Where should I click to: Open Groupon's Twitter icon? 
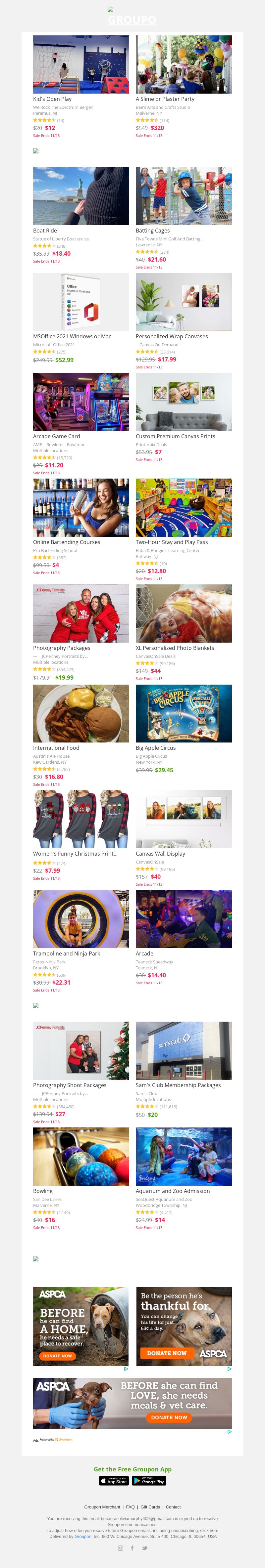coord(145,1548)
